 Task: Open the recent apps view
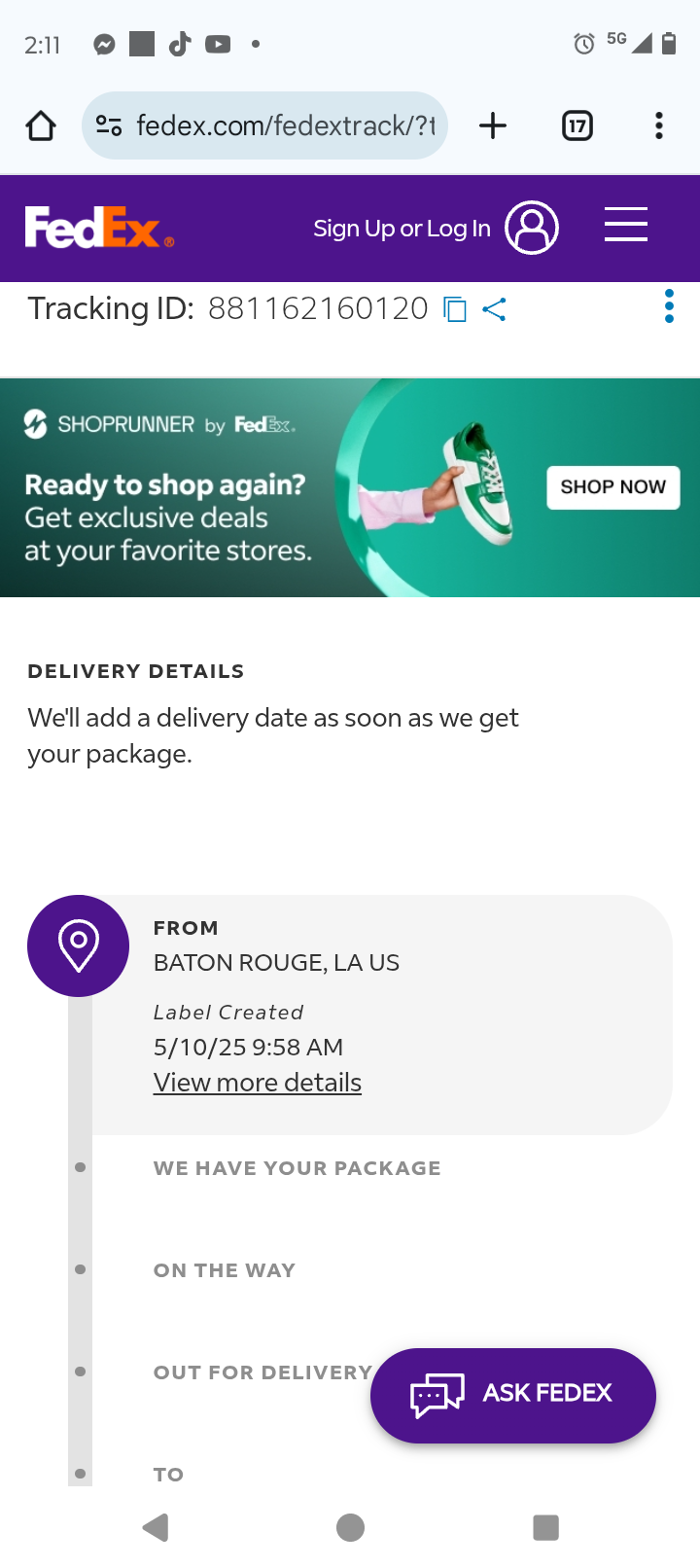click(545, 1527)
